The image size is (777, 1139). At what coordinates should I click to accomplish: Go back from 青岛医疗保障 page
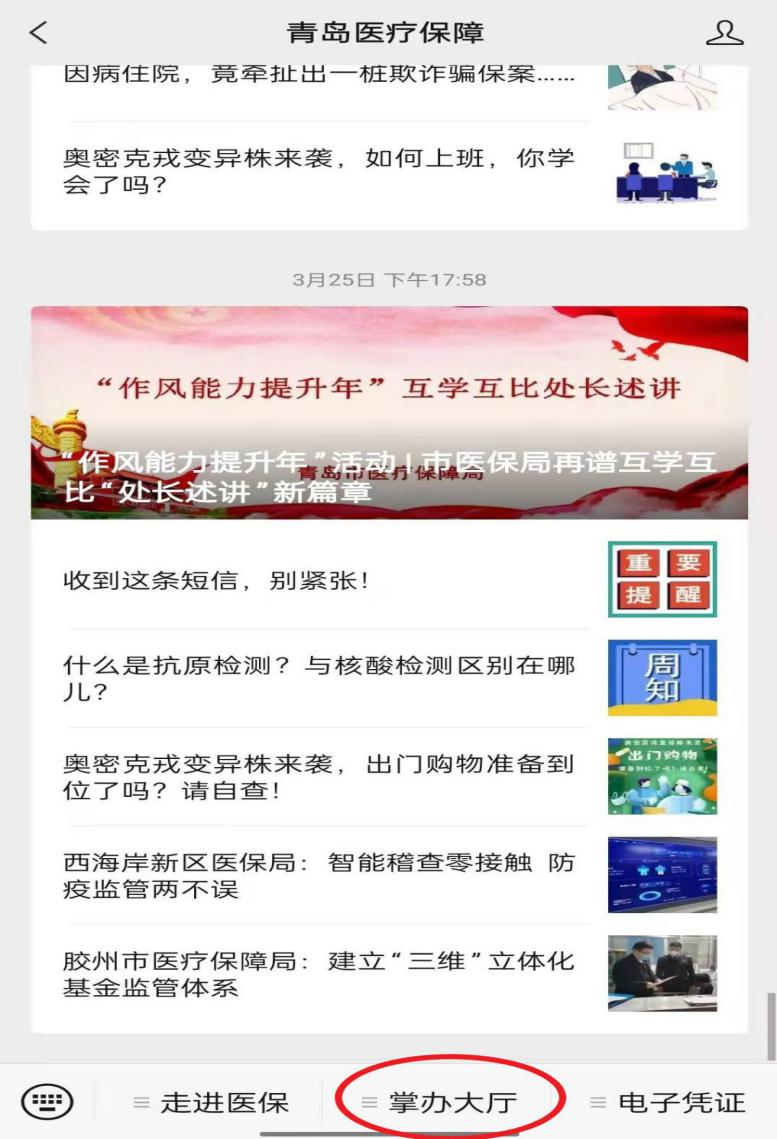(x=38, y=32)
